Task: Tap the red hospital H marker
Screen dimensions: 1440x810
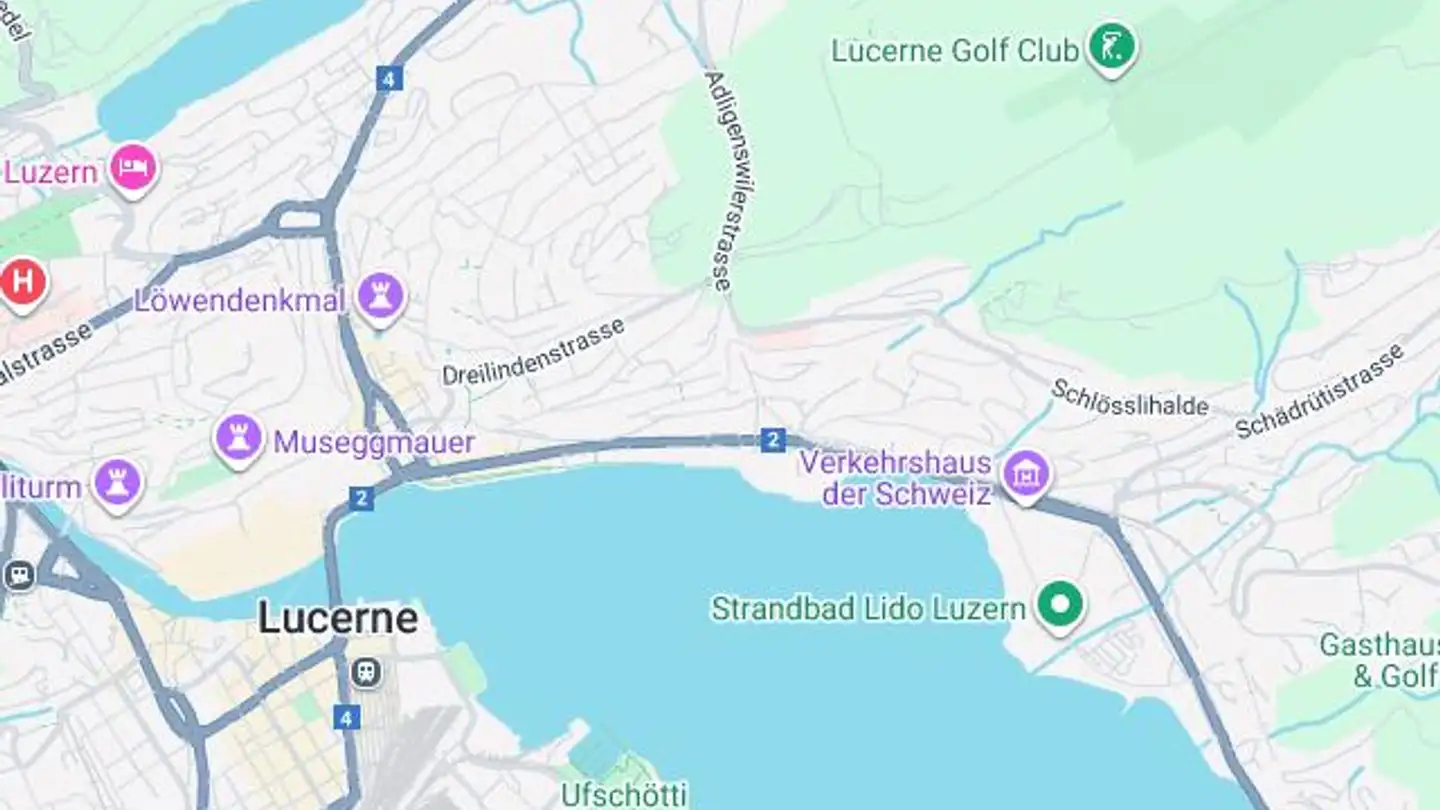Action: (x=23, y=282)
